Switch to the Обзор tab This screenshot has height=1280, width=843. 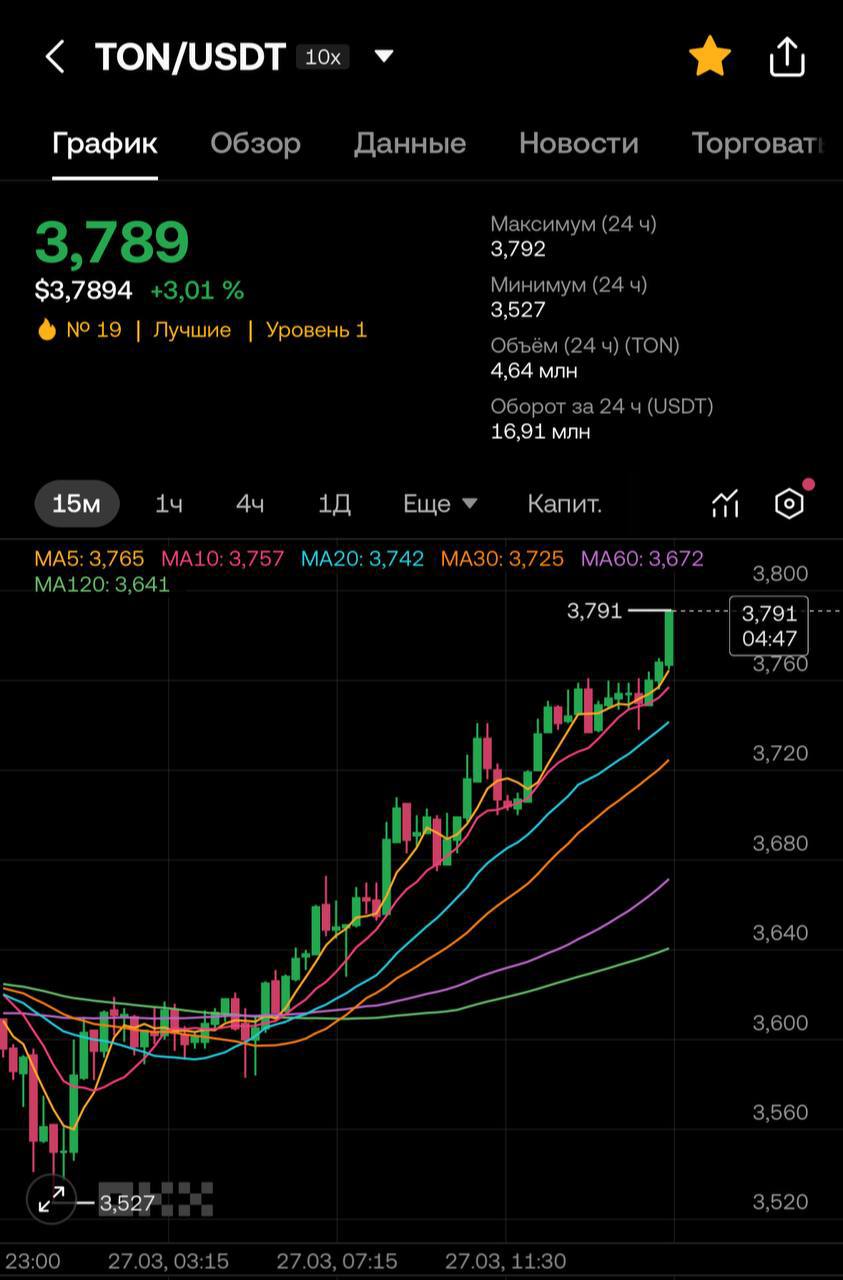coord(255,143)
